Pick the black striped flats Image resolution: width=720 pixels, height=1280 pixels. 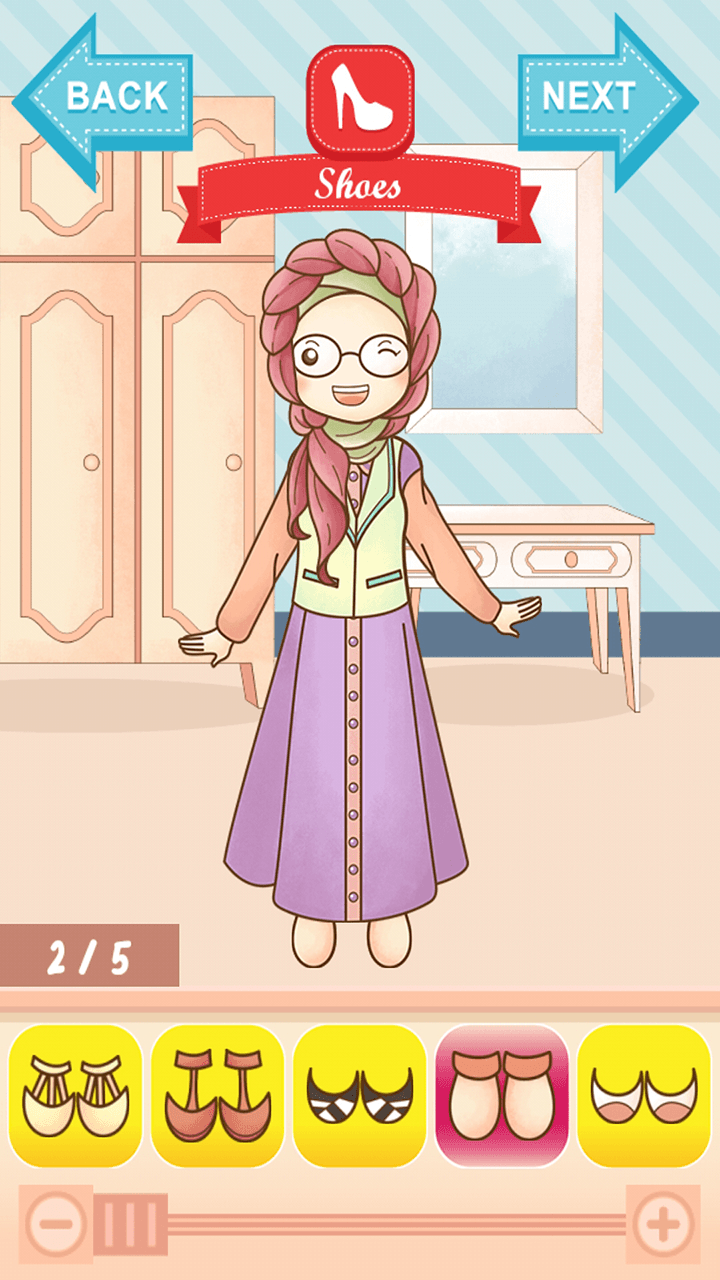tap(360, 1095)
